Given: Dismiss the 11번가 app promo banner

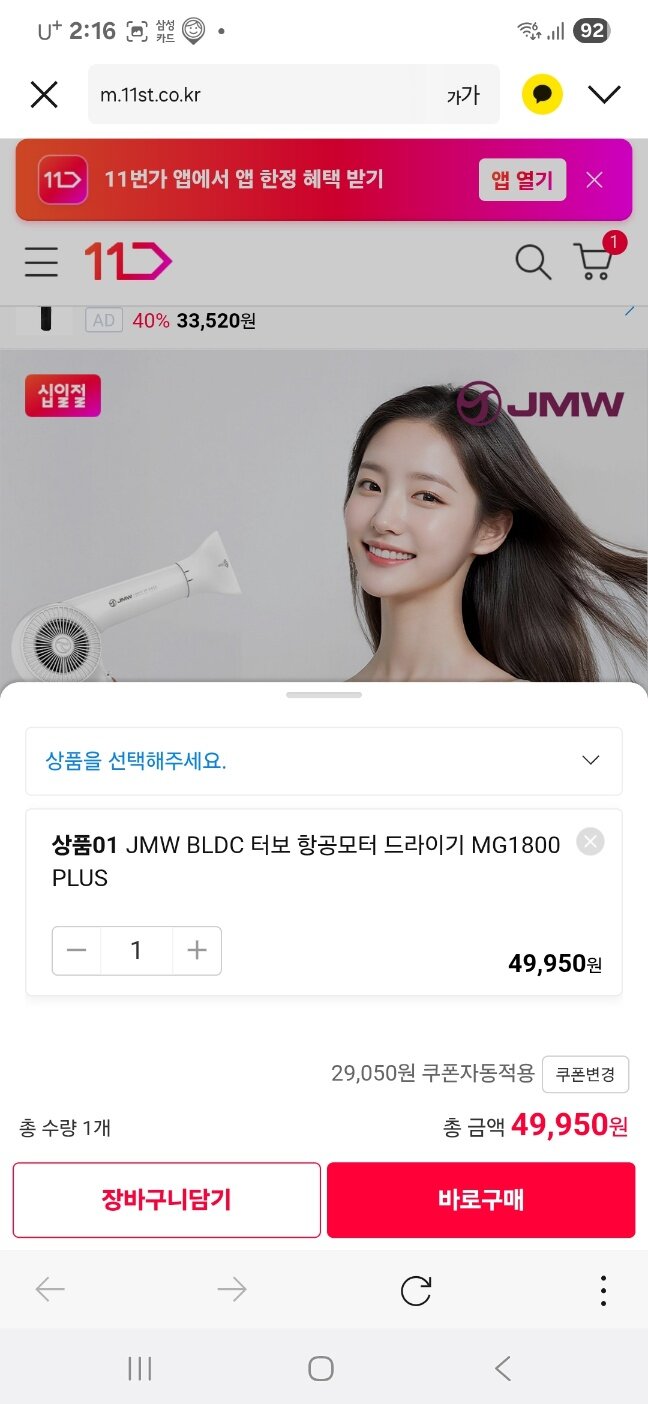Looking at the screenshot, I should tap(595, 180).
